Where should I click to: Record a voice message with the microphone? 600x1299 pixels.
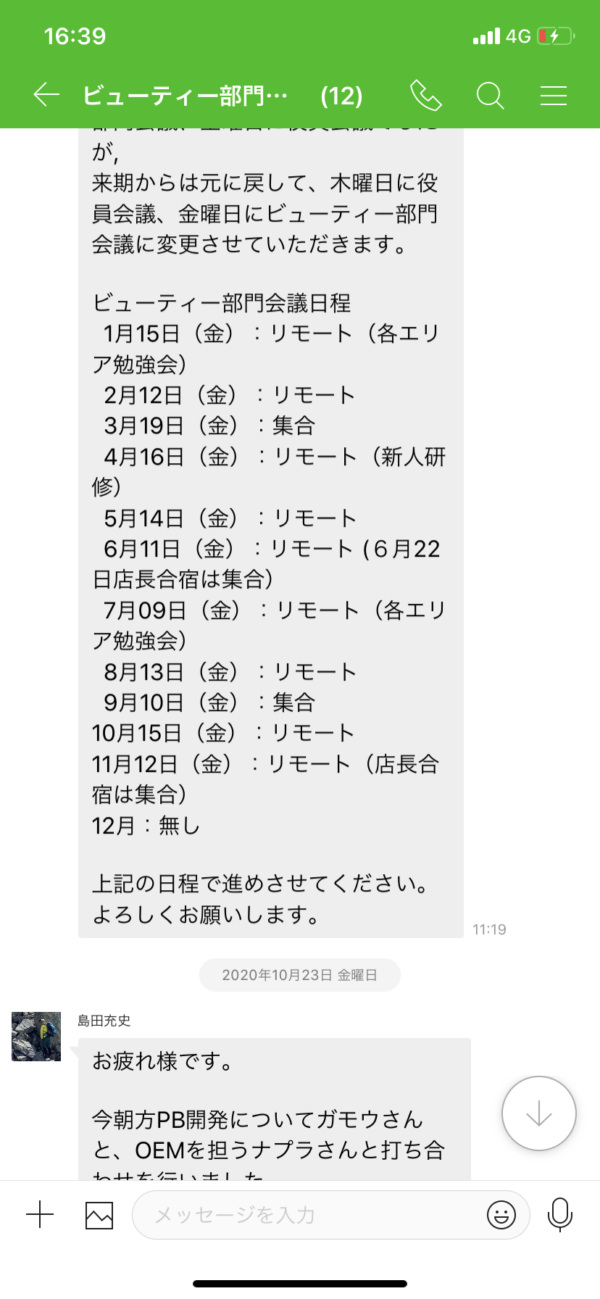pos(560,1215)
